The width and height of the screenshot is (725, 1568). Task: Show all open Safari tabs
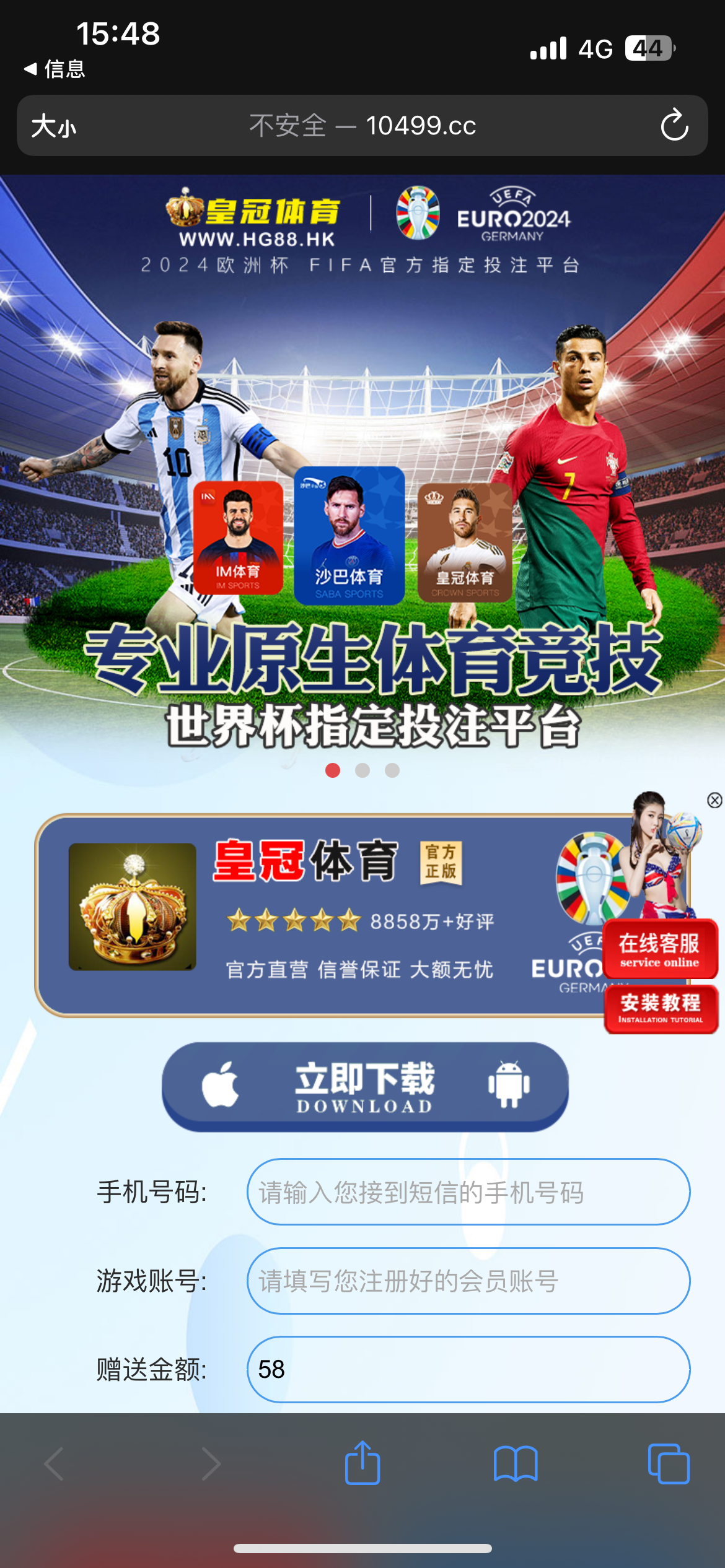coord(668,1464)
